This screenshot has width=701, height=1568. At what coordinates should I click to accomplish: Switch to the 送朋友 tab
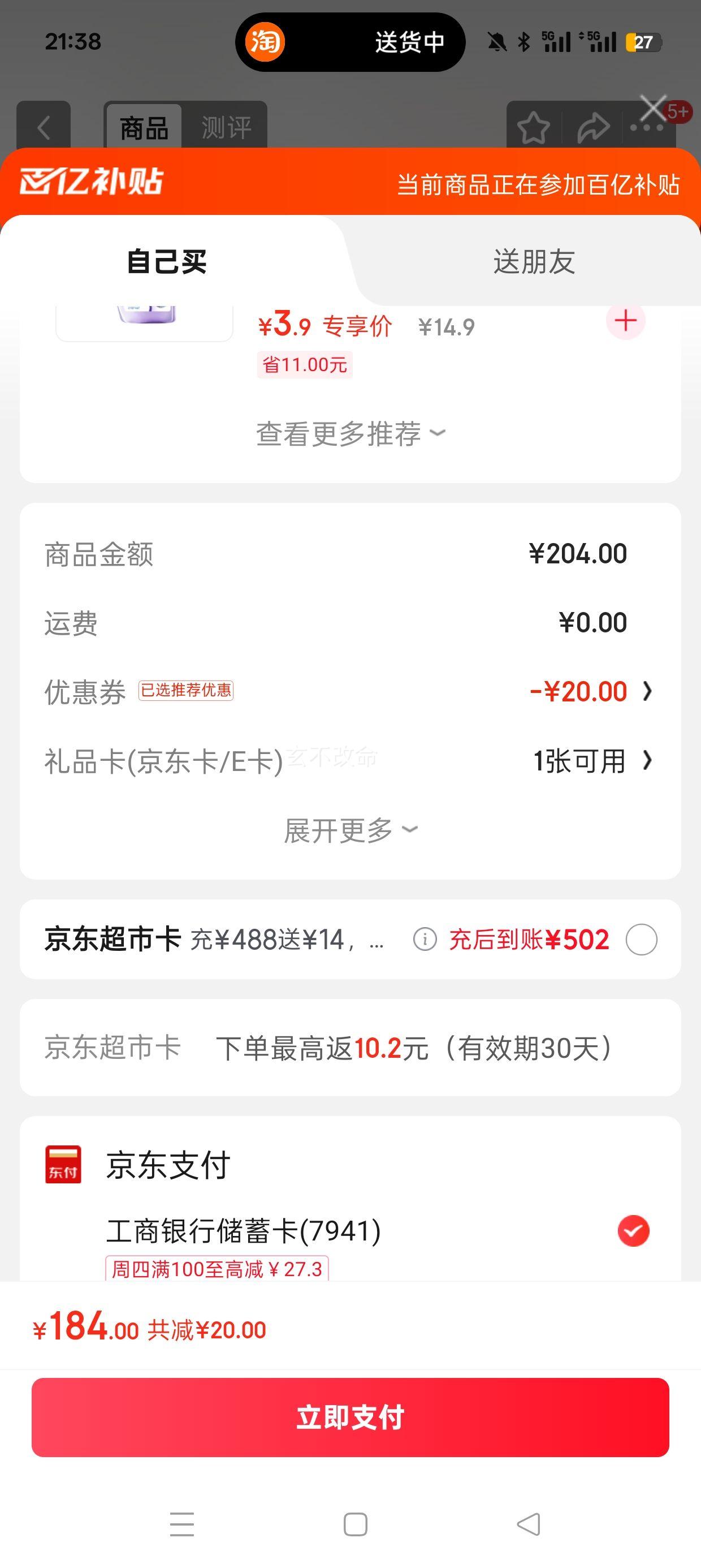click(x=534, y=262)
